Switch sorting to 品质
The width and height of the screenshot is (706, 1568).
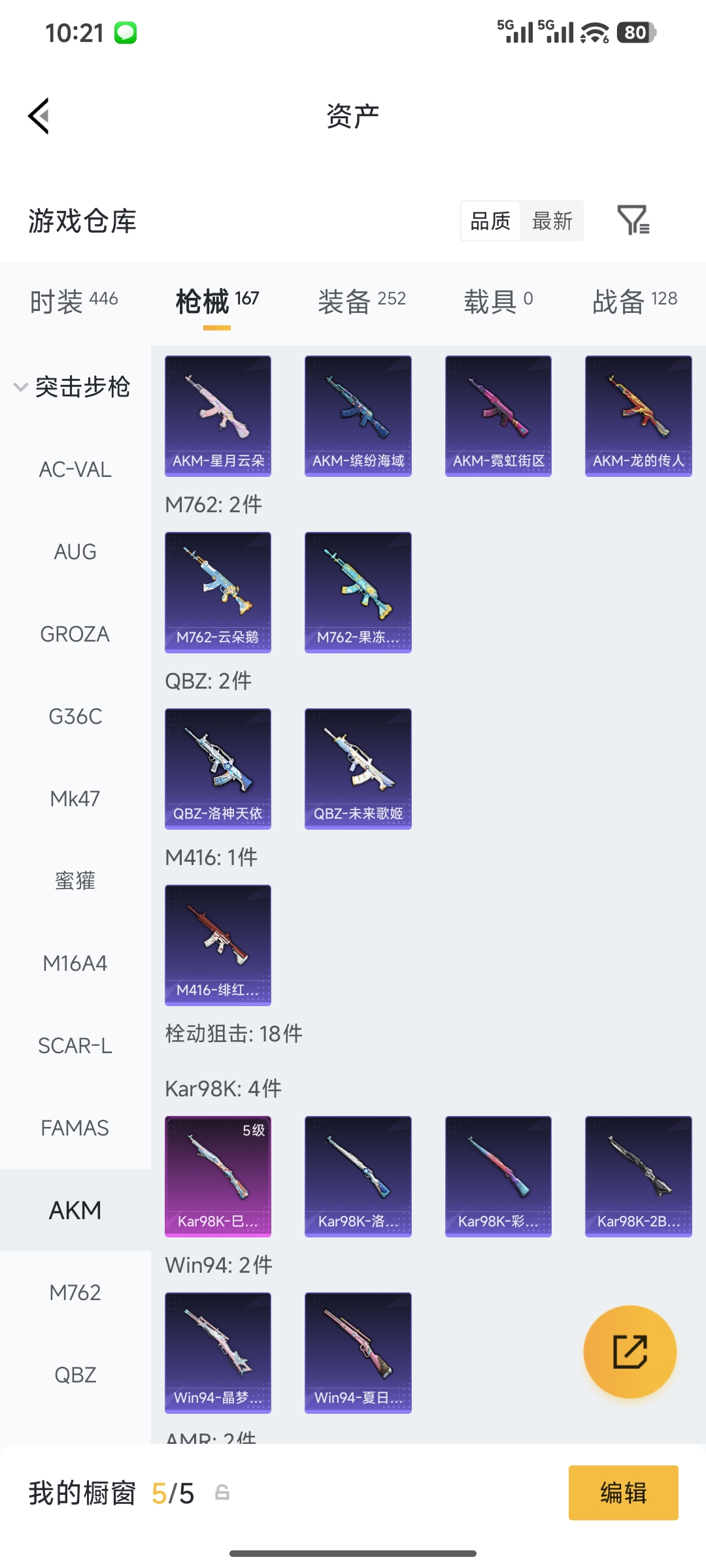click(x=489, y=221)
